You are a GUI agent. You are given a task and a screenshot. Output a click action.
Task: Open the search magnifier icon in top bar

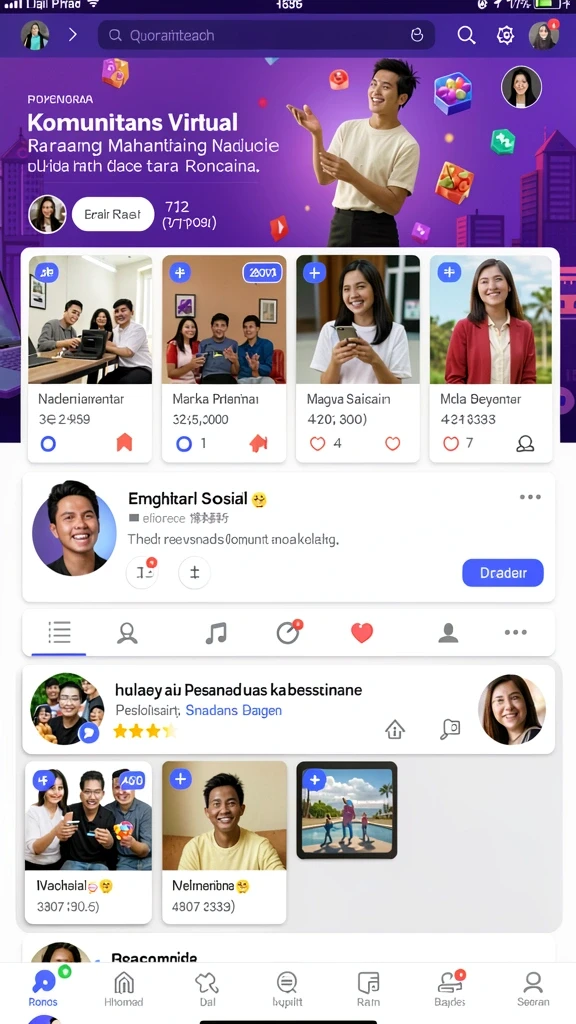[466, 35]
